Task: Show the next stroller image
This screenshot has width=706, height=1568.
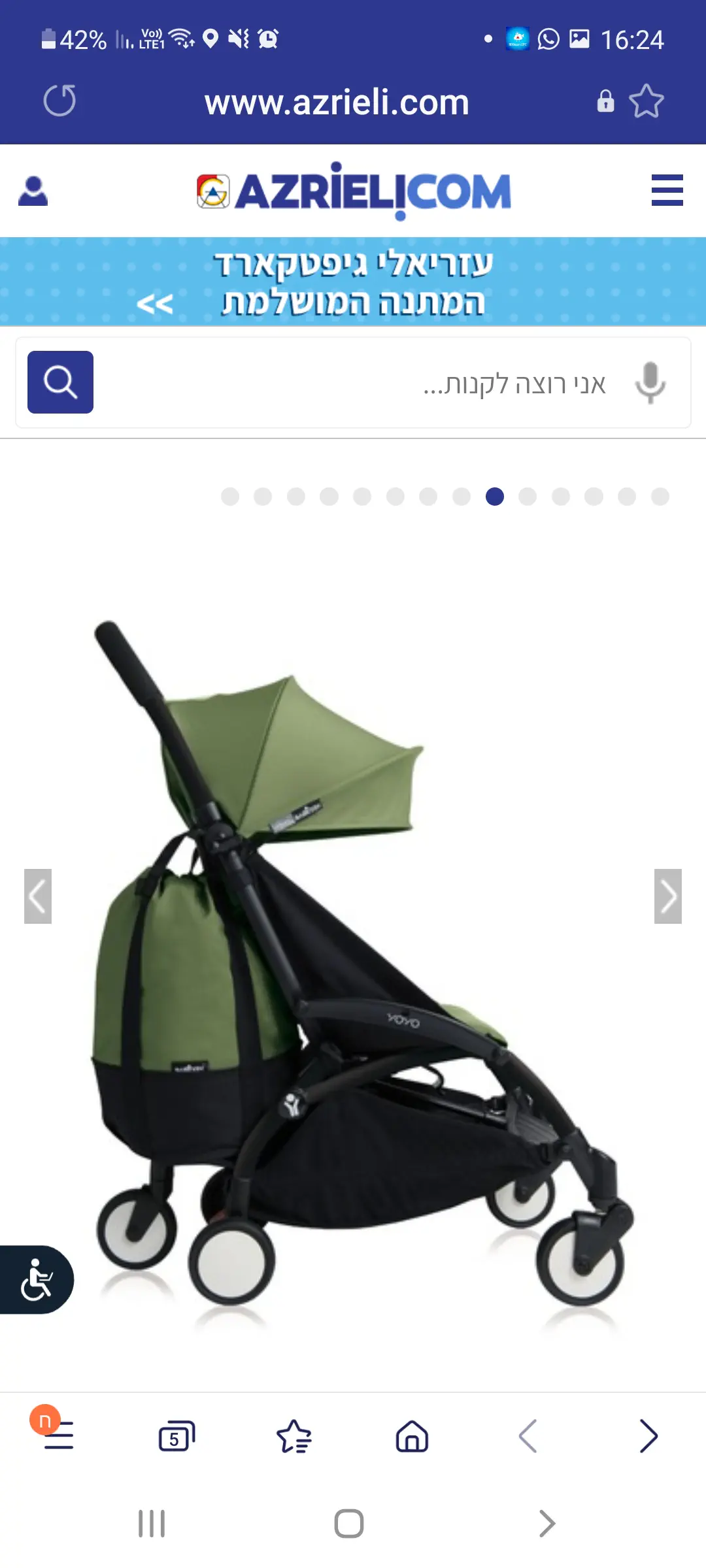Action: [x=667, y=896]
